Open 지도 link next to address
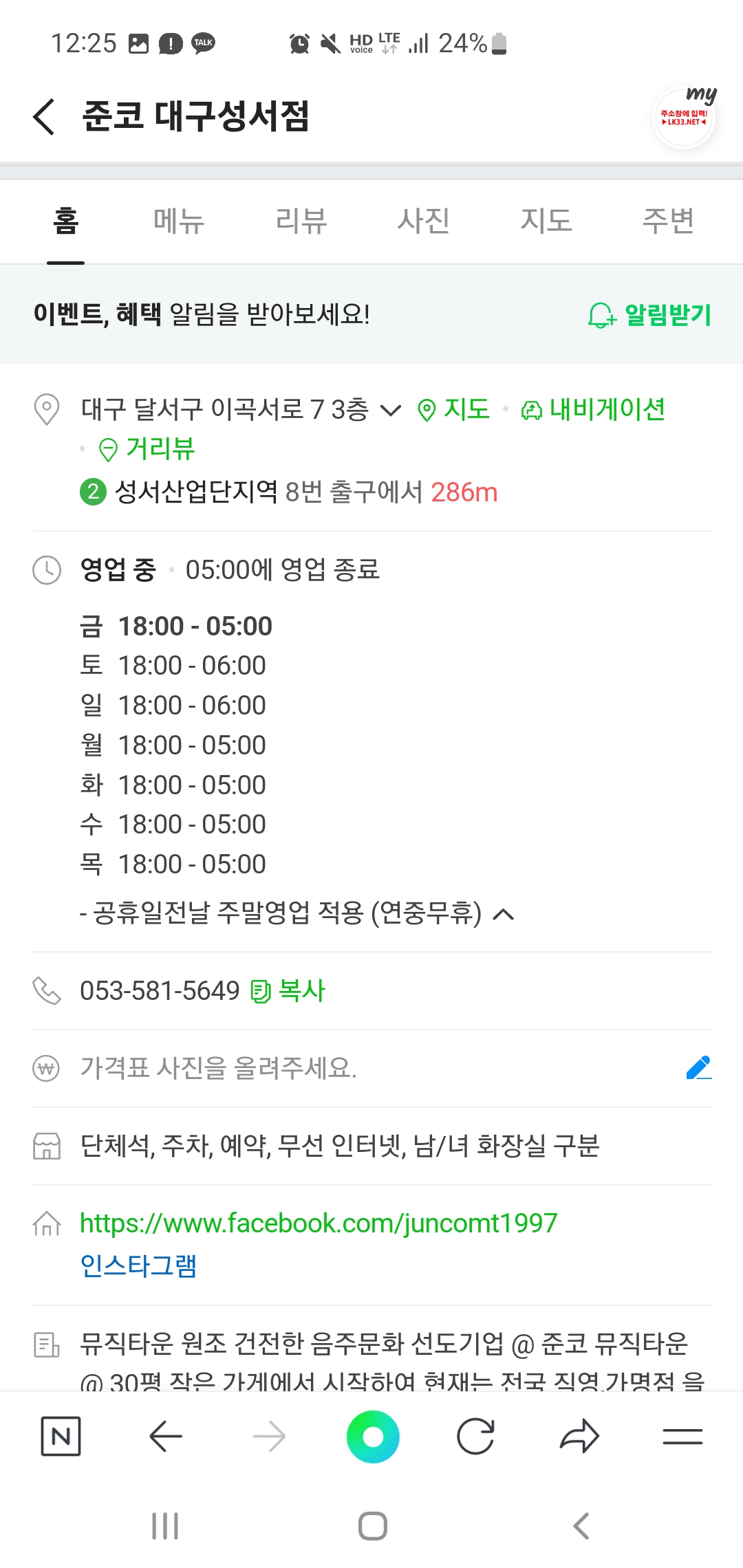 click(453, 410)
